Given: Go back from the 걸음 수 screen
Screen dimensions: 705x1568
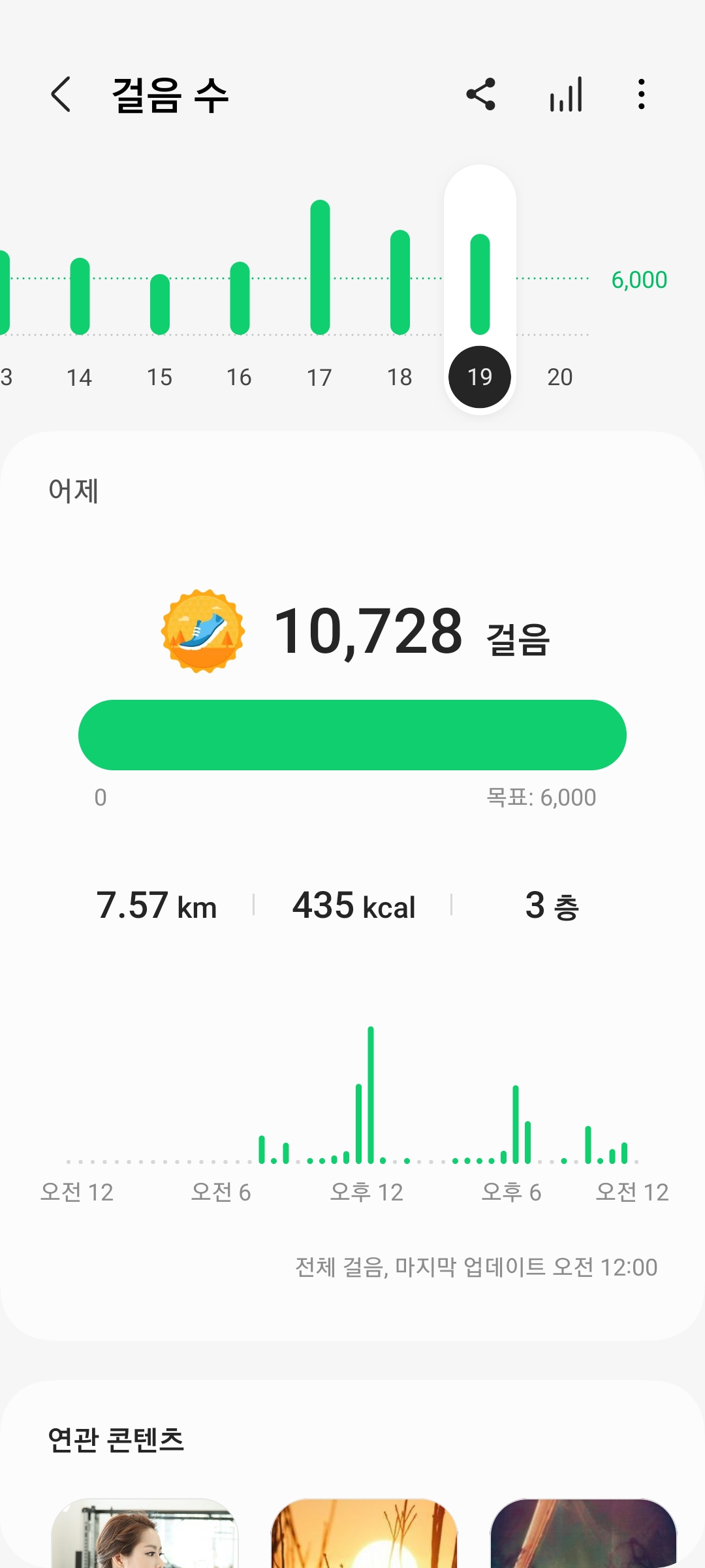Looking at the screenshot, I should (61, 95).
